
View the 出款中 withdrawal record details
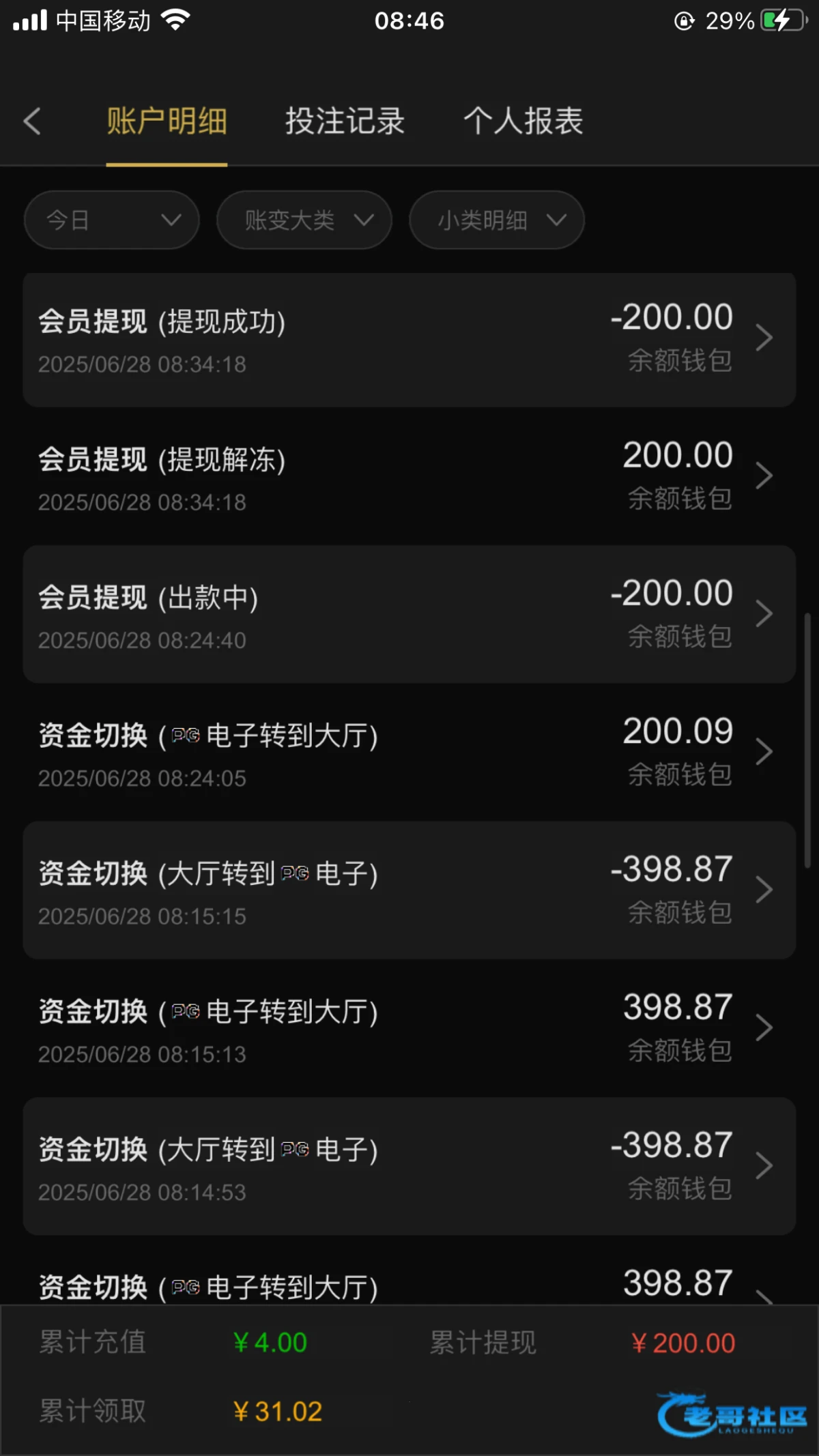(409, 615)
